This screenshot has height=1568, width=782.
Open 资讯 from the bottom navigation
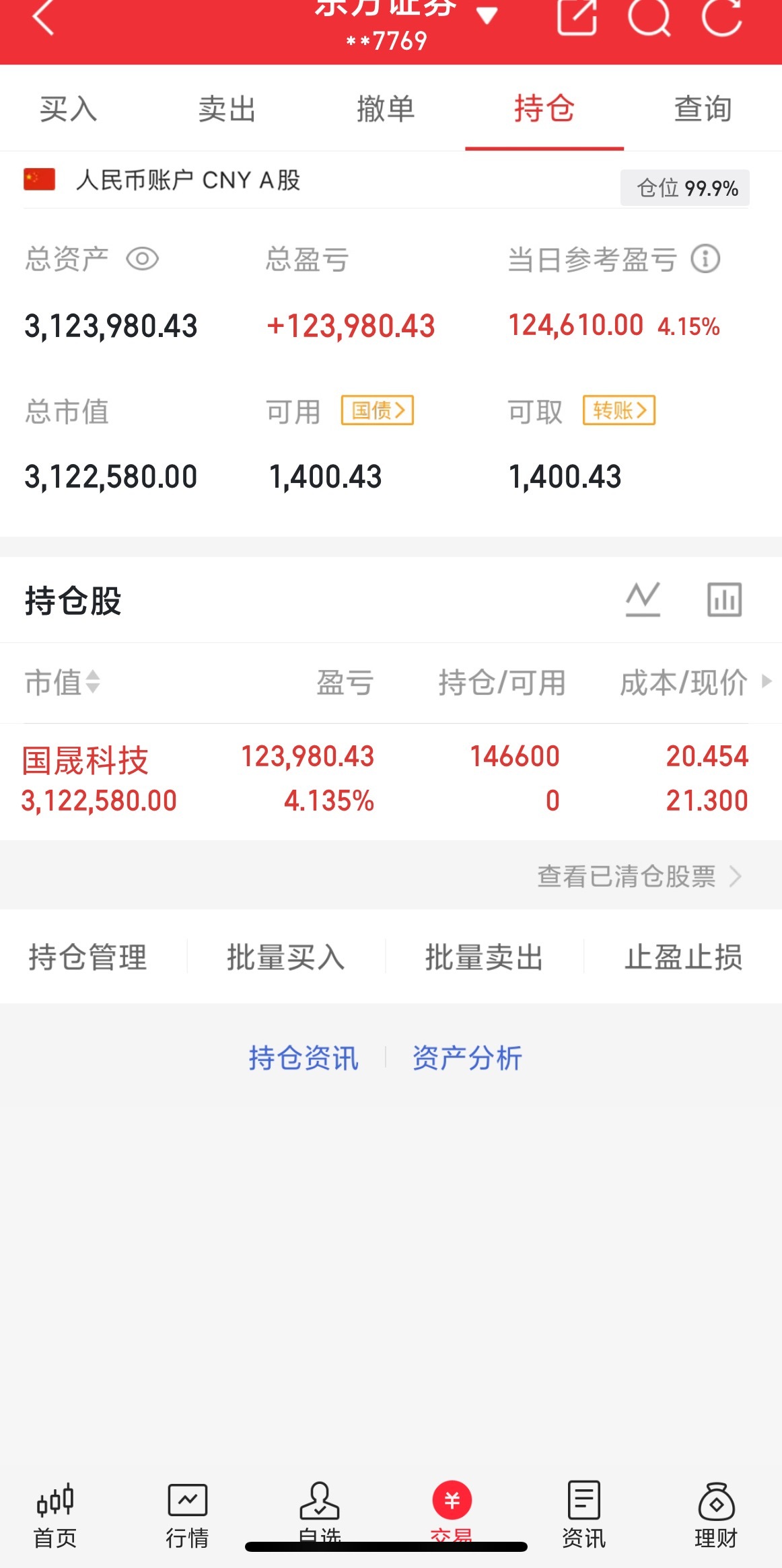pyautogui.click(x=583, y=1514)
